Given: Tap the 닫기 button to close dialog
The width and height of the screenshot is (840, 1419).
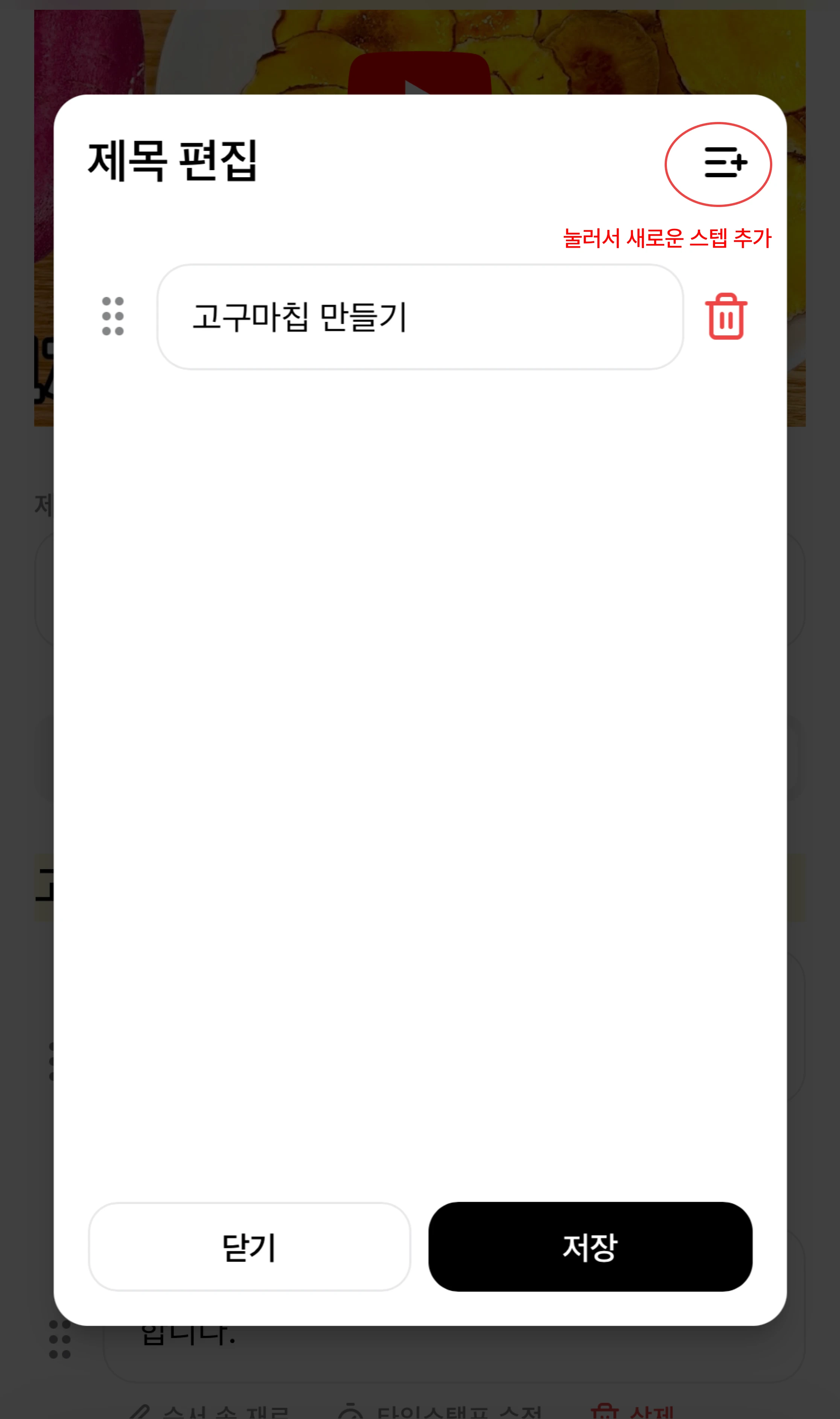Looking at the screenshot, I should (249, 1247).
